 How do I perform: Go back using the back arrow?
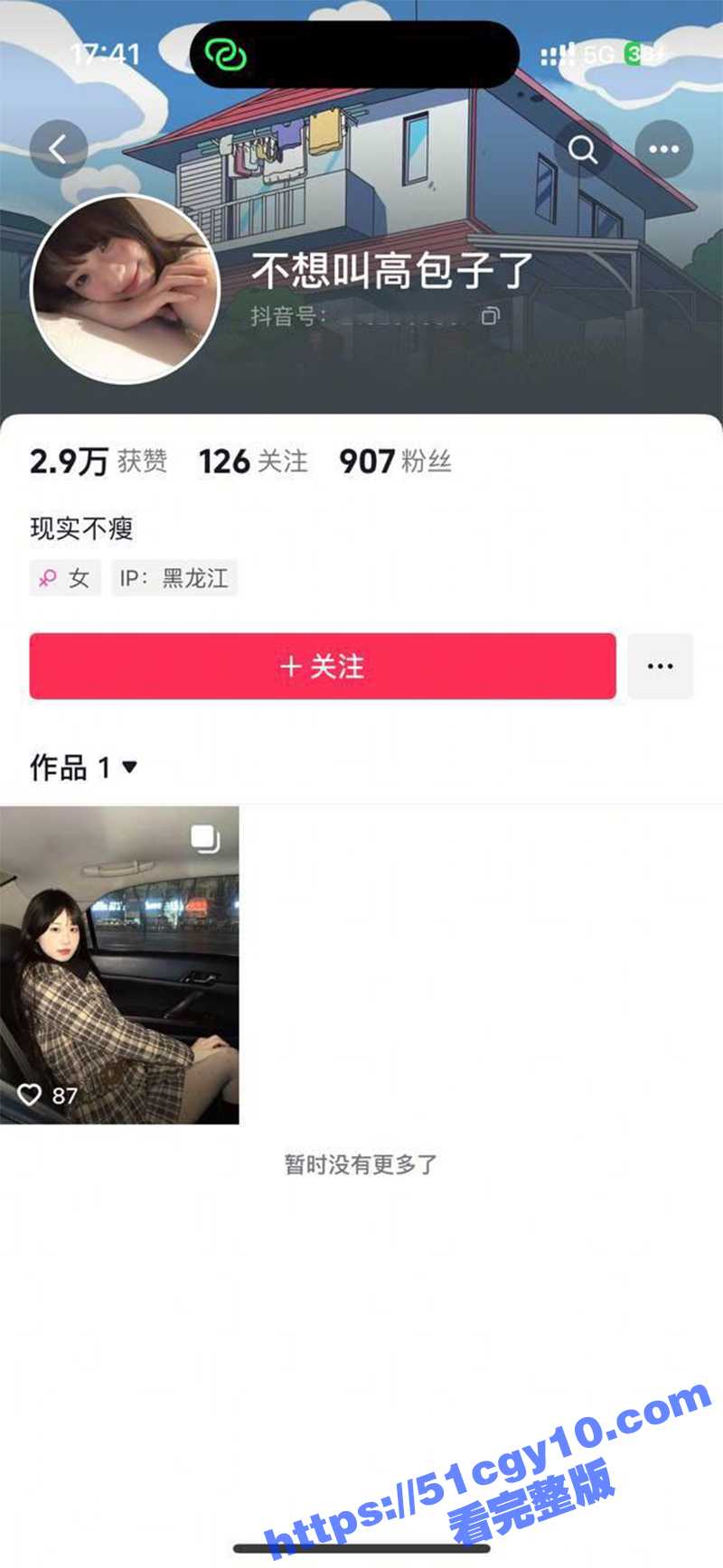pos(59,149)
